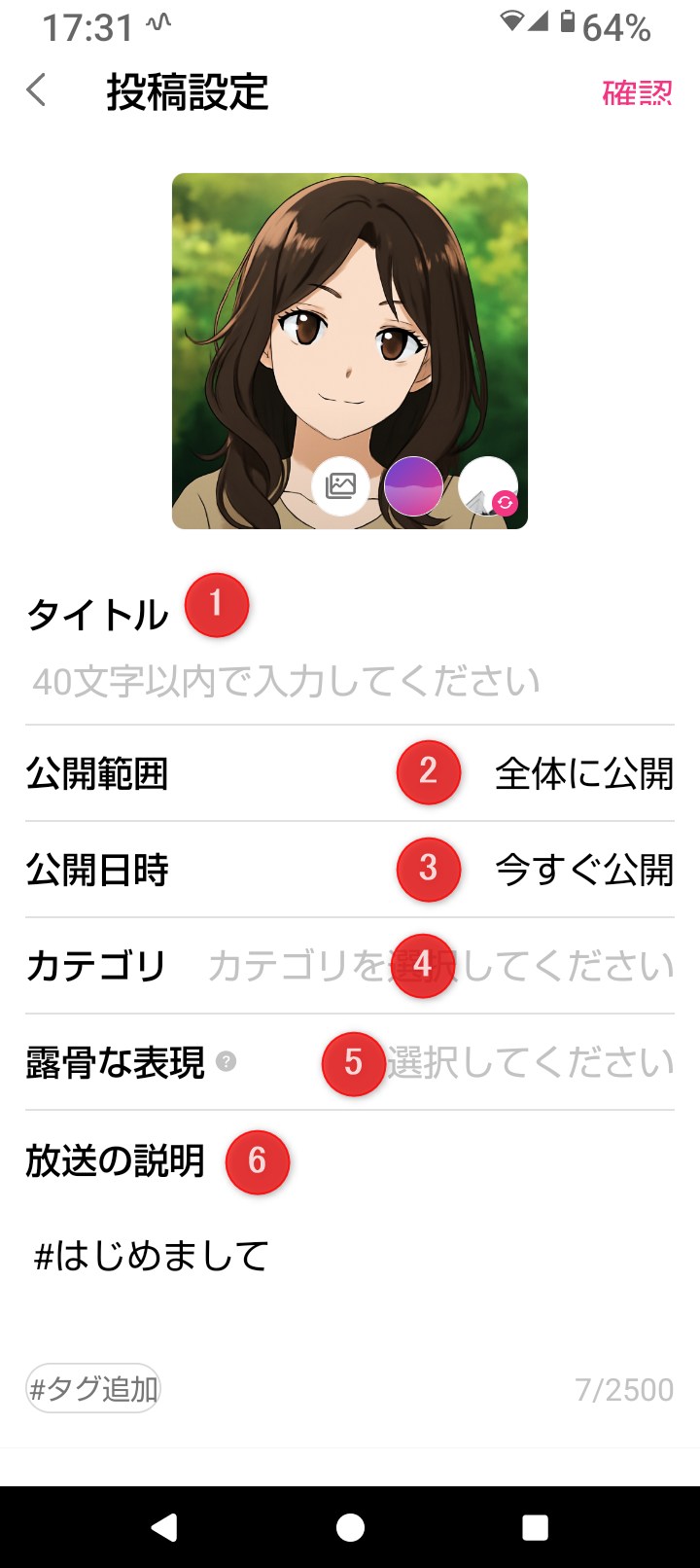Tap 確認 to confirm post settings

point(637,93)
